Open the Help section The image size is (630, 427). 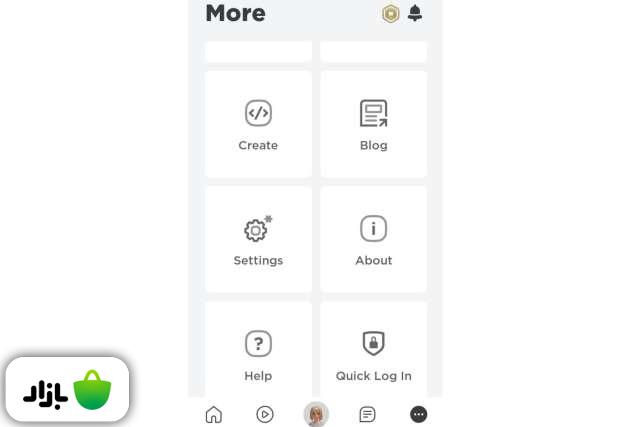(258, 354)
